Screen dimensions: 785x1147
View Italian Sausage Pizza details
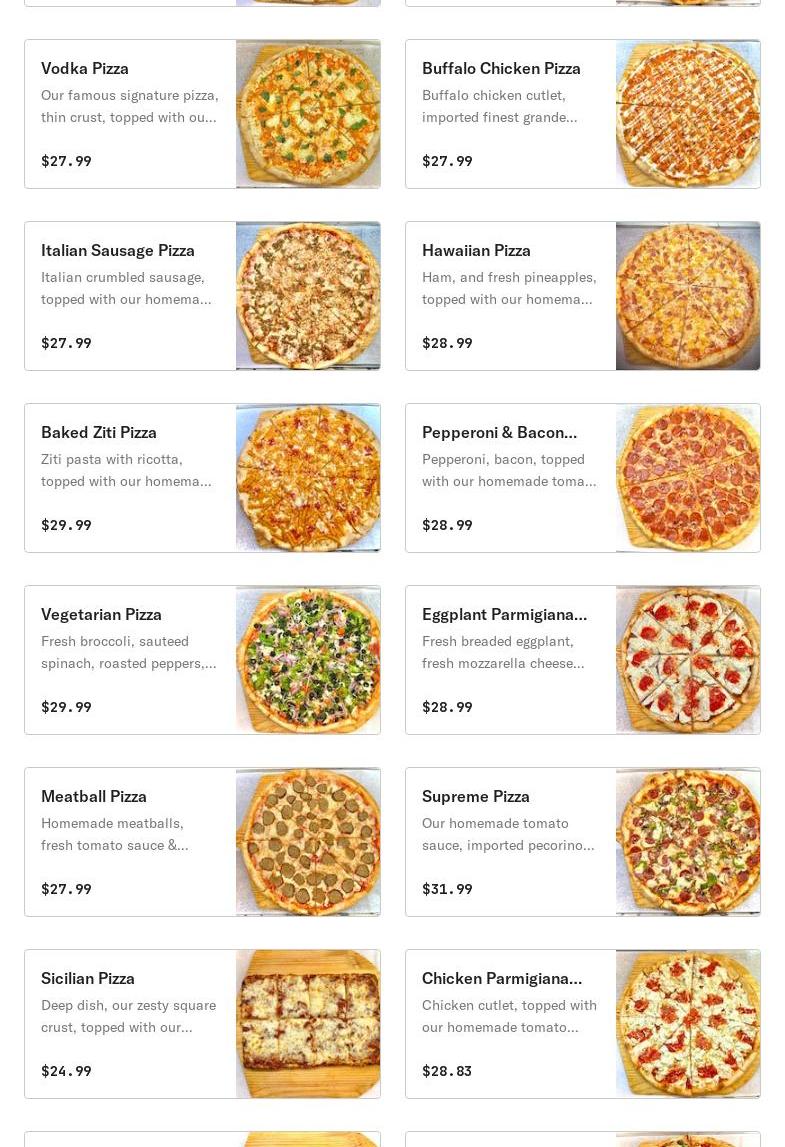click(x=202, y=296)
